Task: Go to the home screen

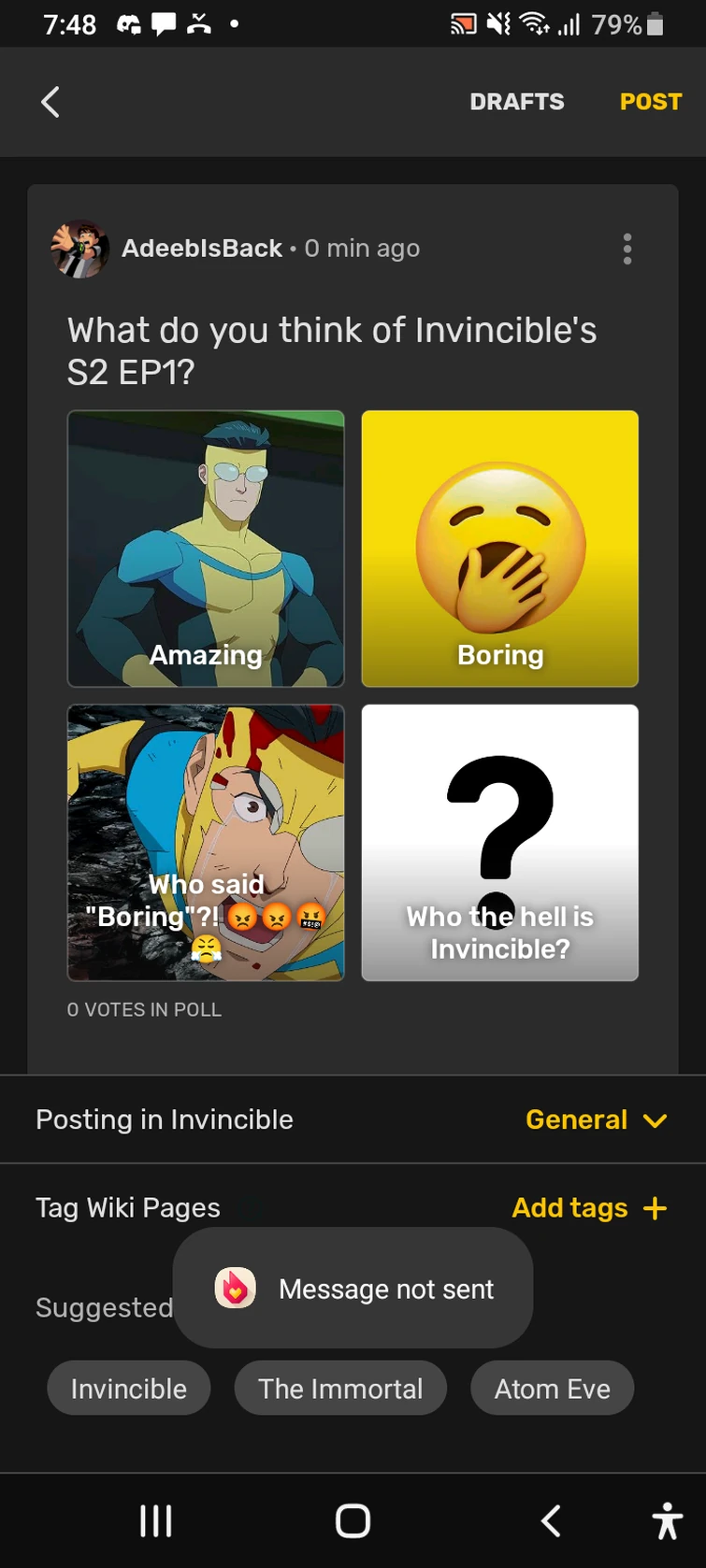Action: pos(353,1520)
